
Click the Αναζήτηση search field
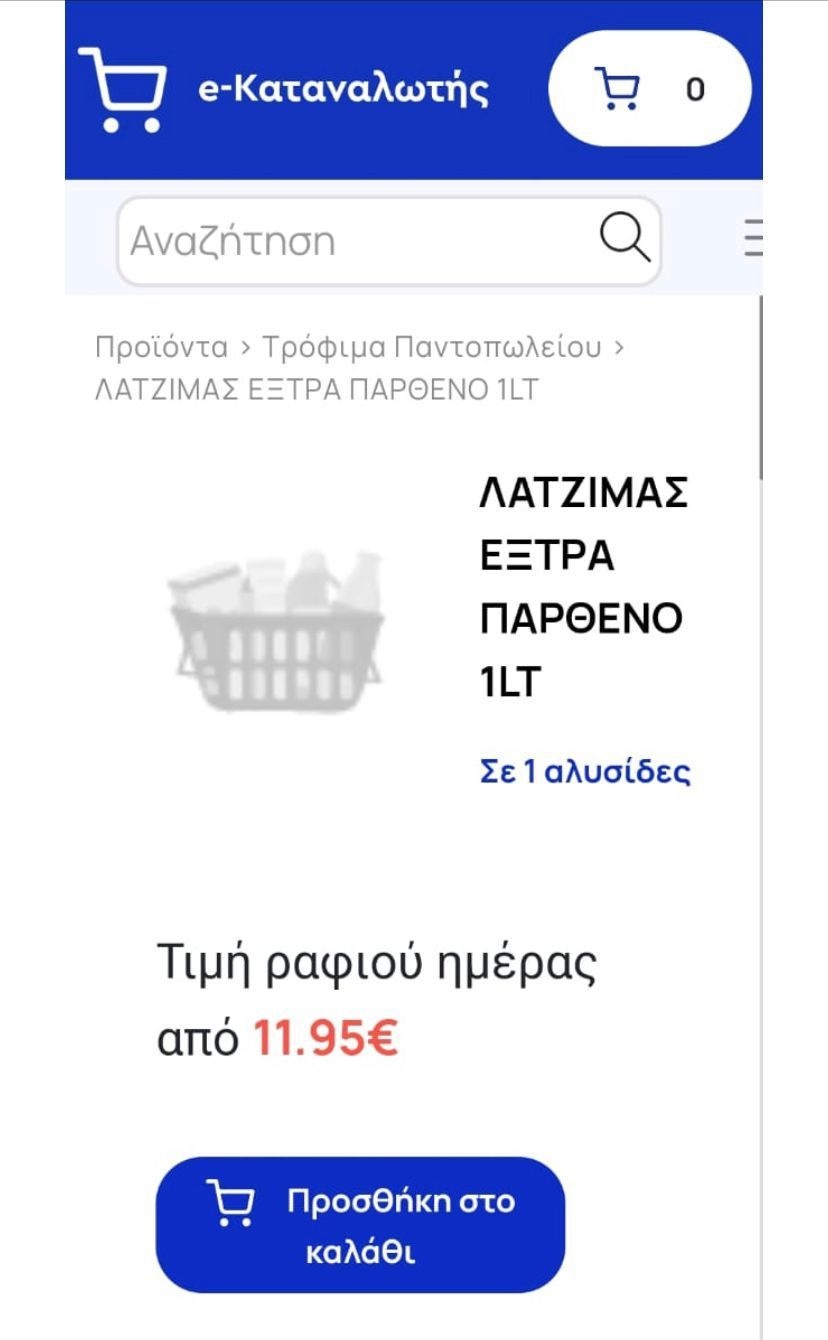point(300,237)
